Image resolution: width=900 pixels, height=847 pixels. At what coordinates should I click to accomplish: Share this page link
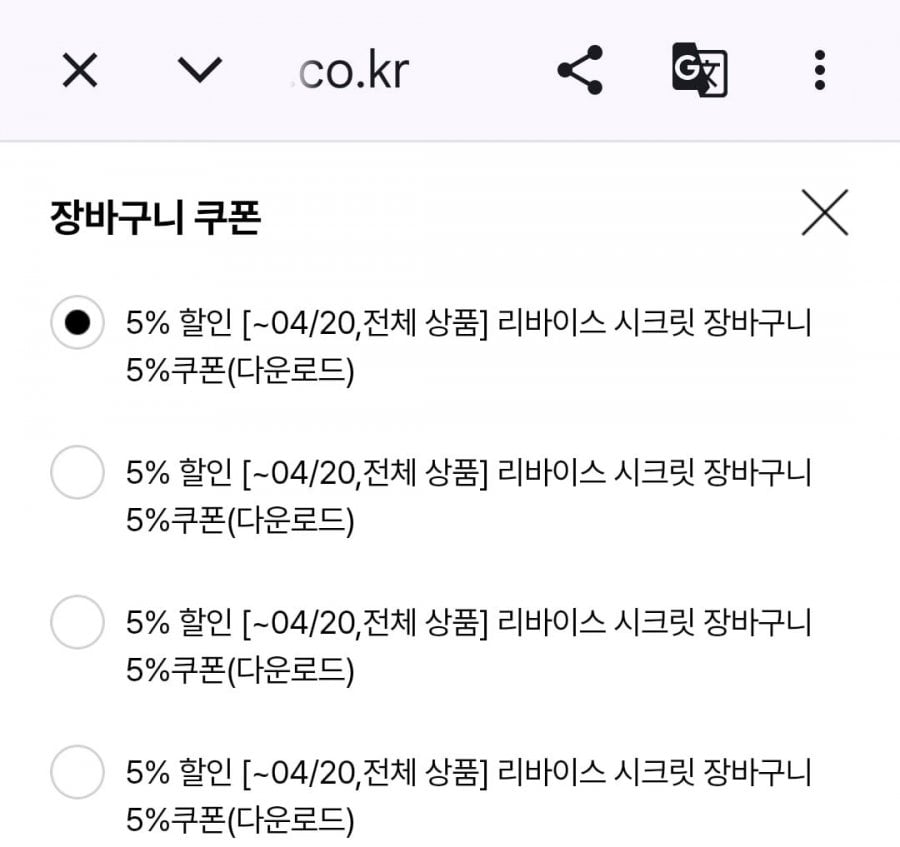pos(580,70)
